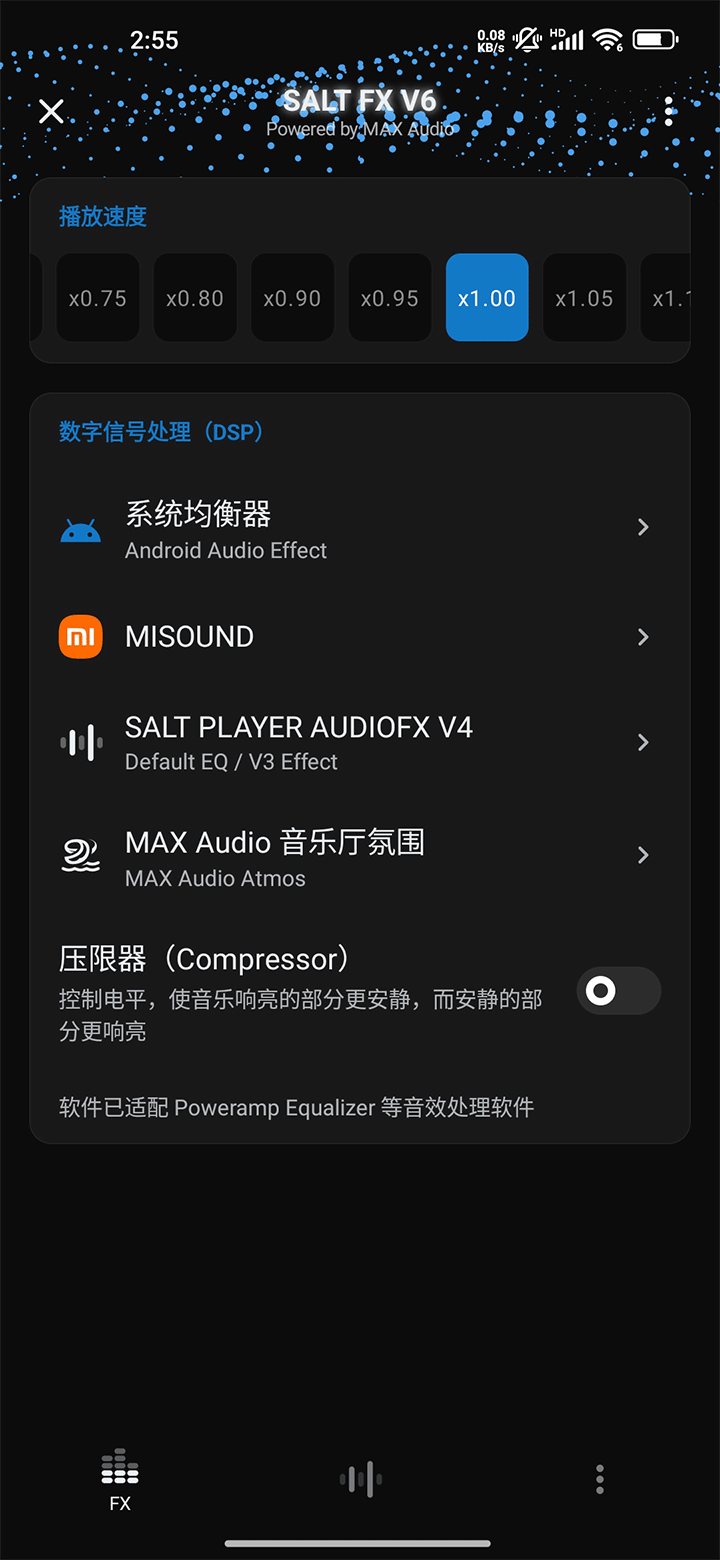This screenshot has width=720, height=1560.
Task: Tap the x1.00 speed chip
Action: click(x=487, y=298)
